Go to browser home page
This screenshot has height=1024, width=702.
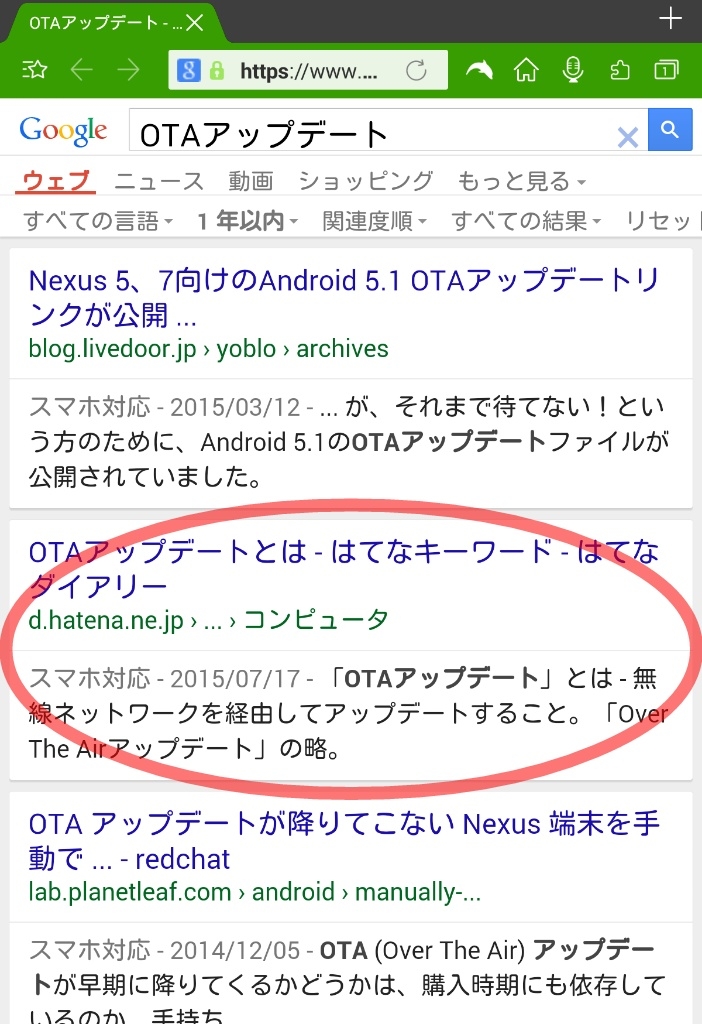[526, 69]
